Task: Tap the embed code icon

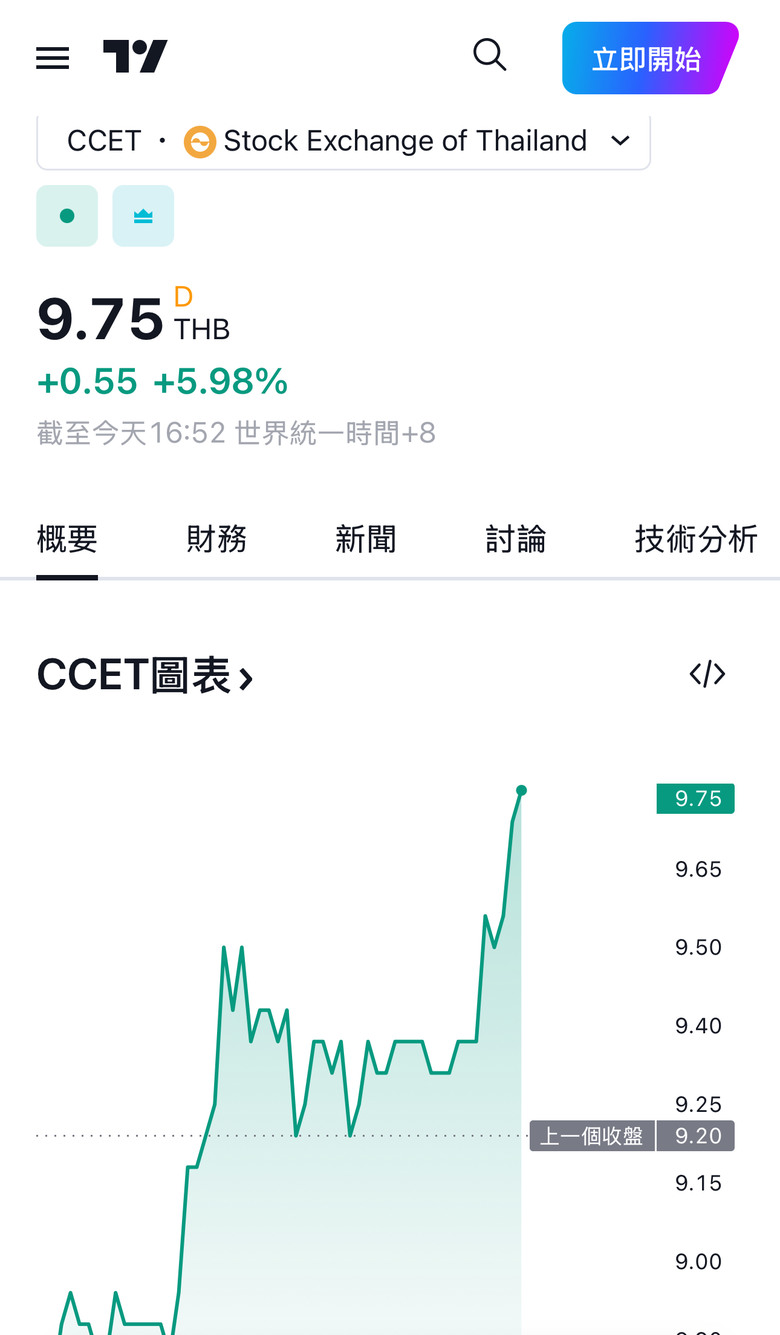Action: point(707,674)
